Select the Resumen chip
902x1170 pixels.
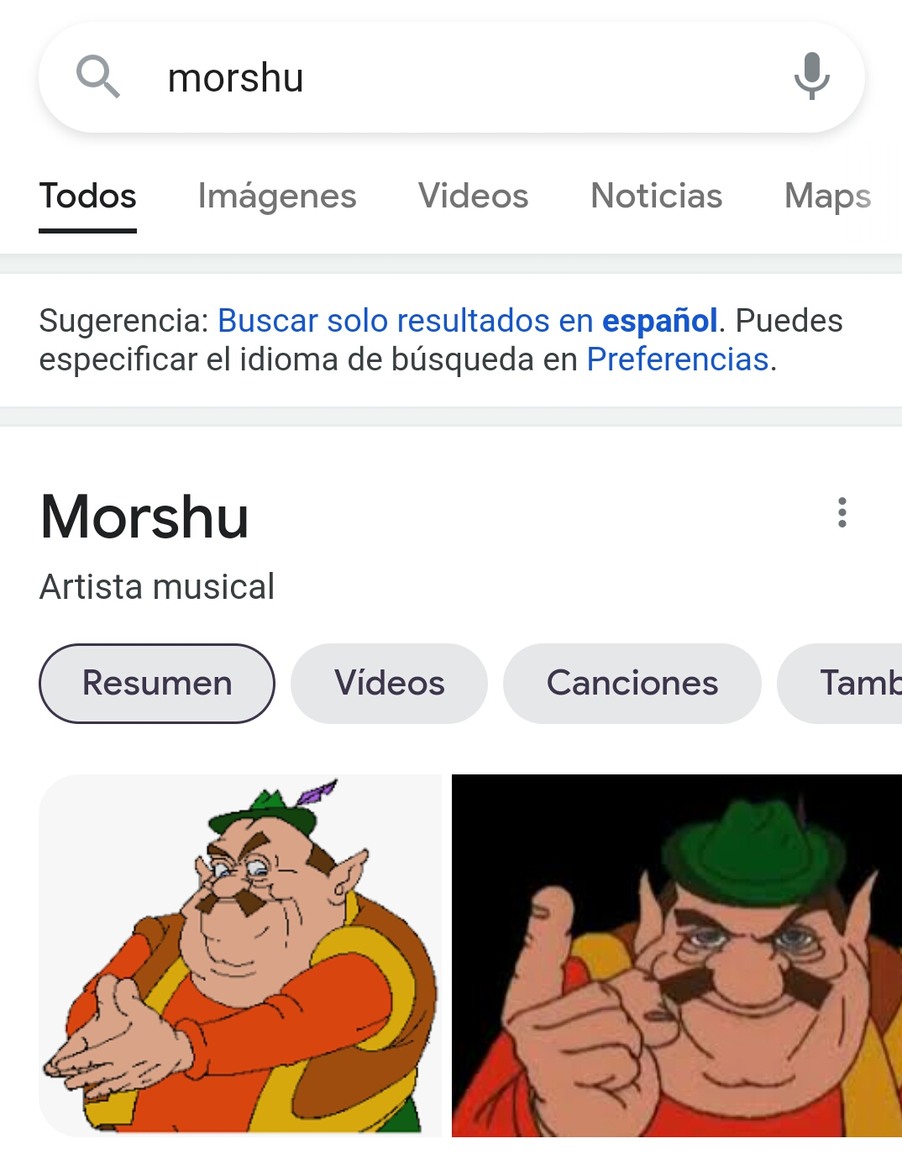[x=156, y=683]
